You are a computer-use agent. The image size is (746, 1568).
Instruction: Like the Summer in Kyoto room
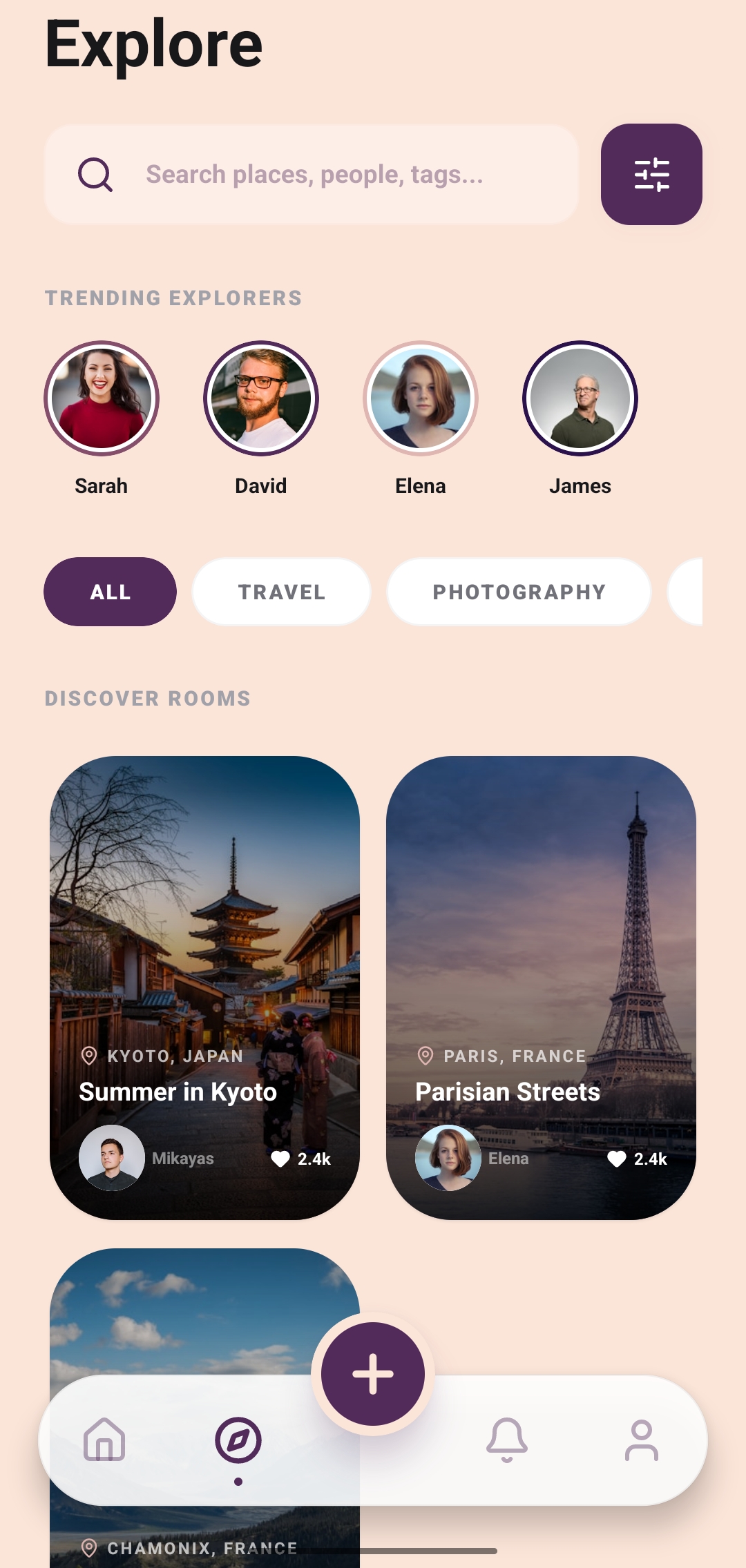pos(280,1159)
